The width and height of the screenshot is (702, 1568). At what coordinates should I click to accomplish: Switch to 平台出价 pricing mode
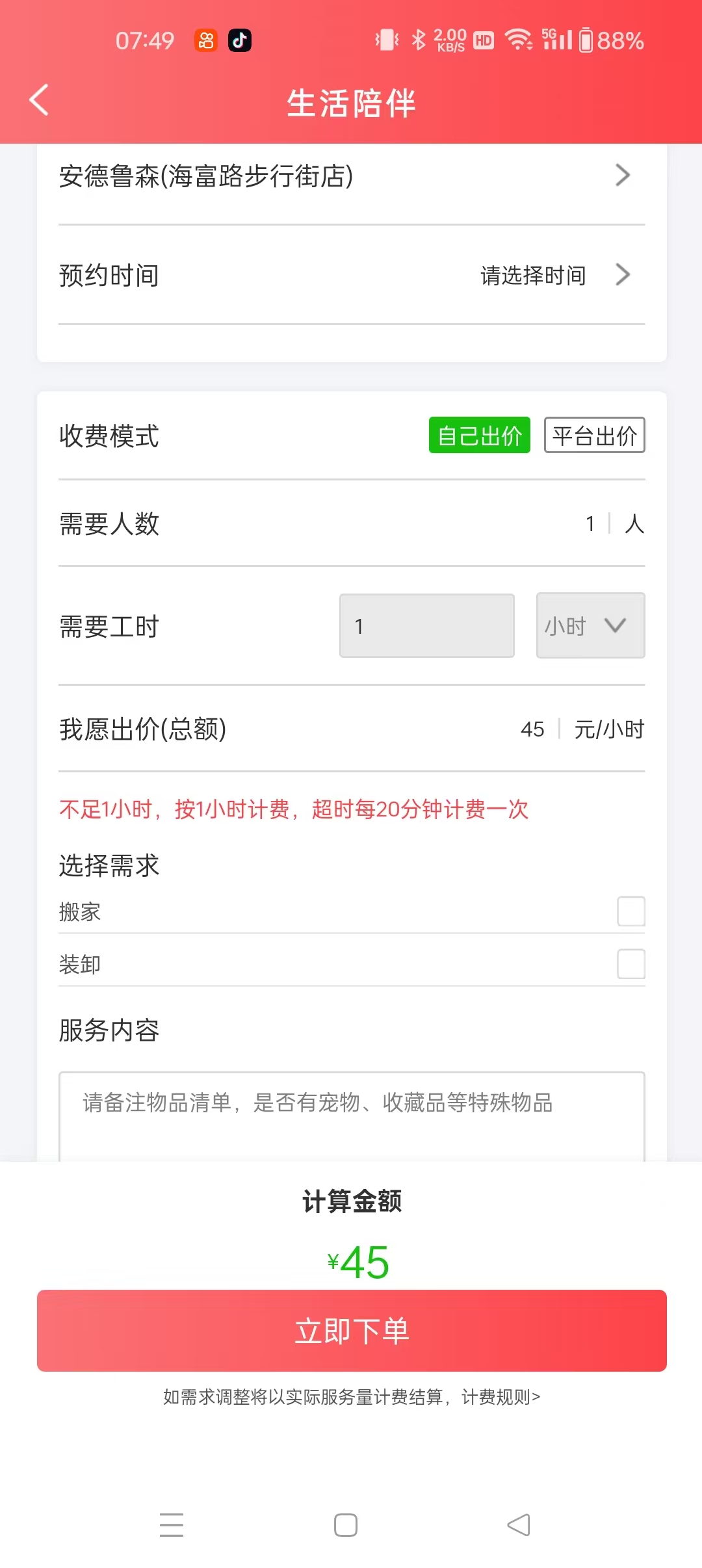[594, 436]
